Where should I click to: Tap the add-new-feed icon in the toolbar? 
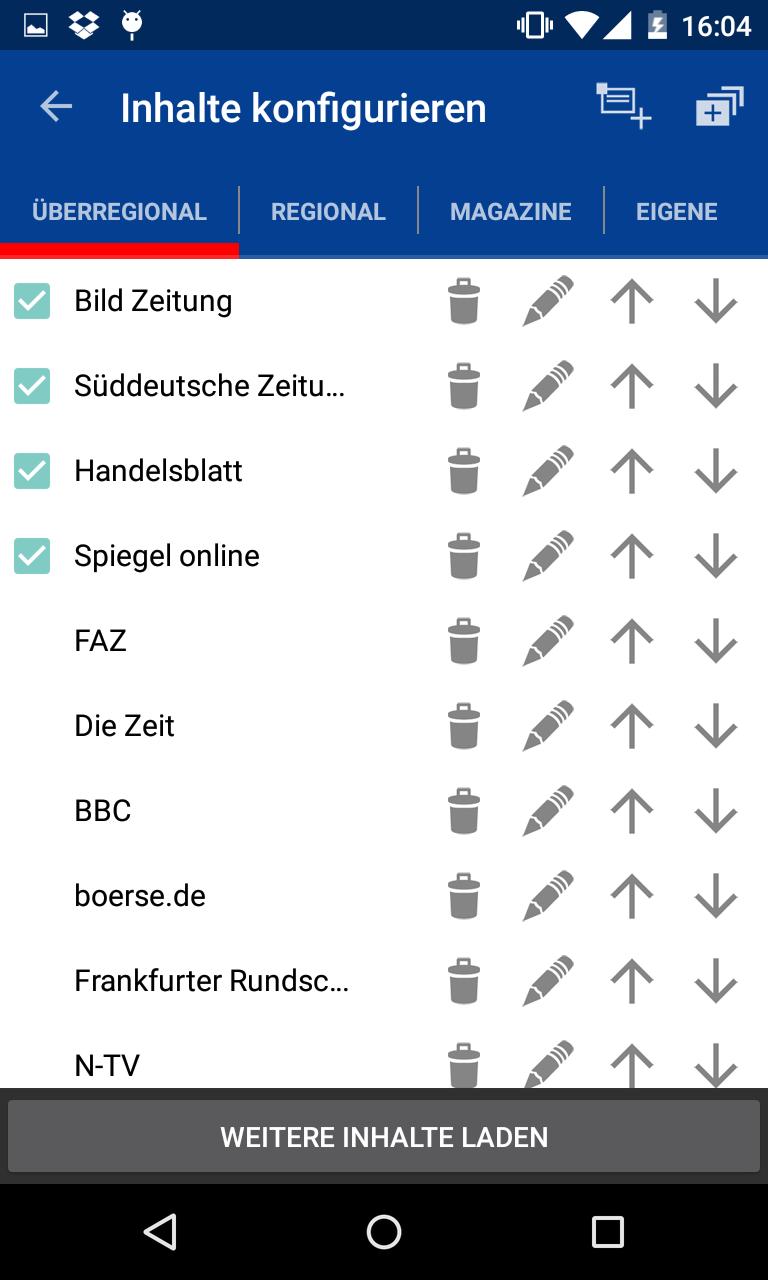(x=620, y=106)
